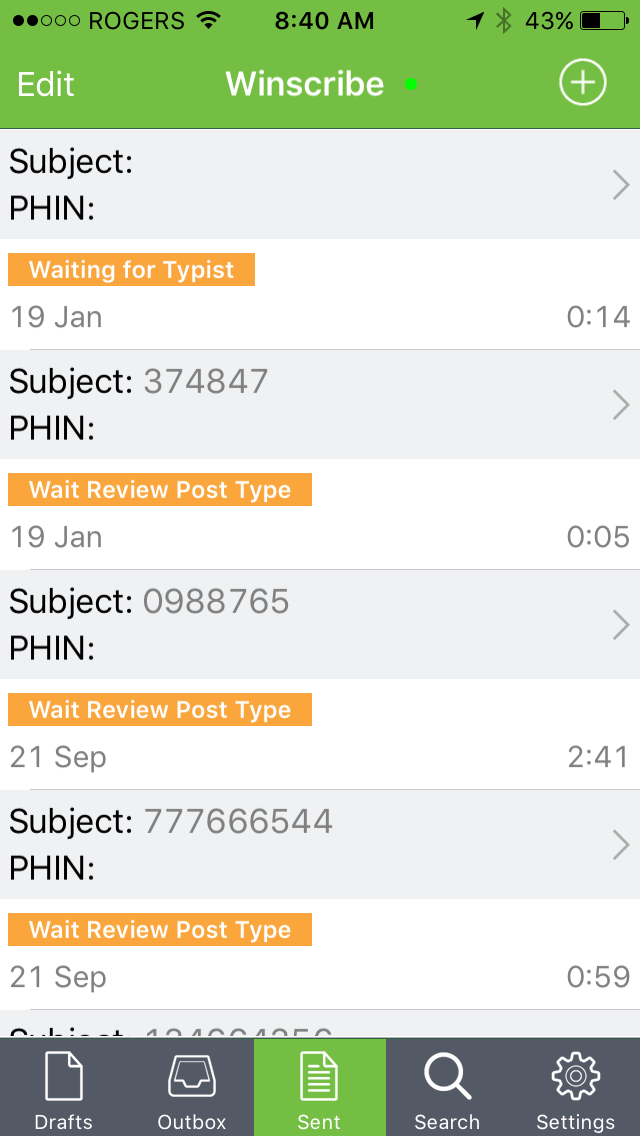
Task: Add a new dictation with plus icon
Action: (582, 83)
